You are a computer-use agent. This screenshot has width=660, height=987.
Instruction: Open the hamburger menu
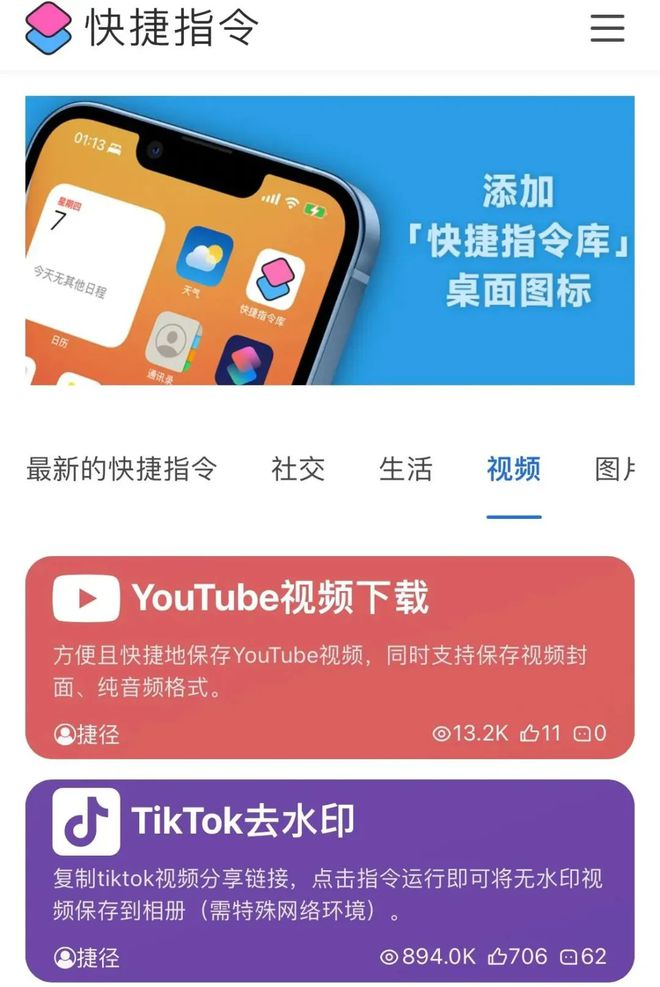(607, 28)
